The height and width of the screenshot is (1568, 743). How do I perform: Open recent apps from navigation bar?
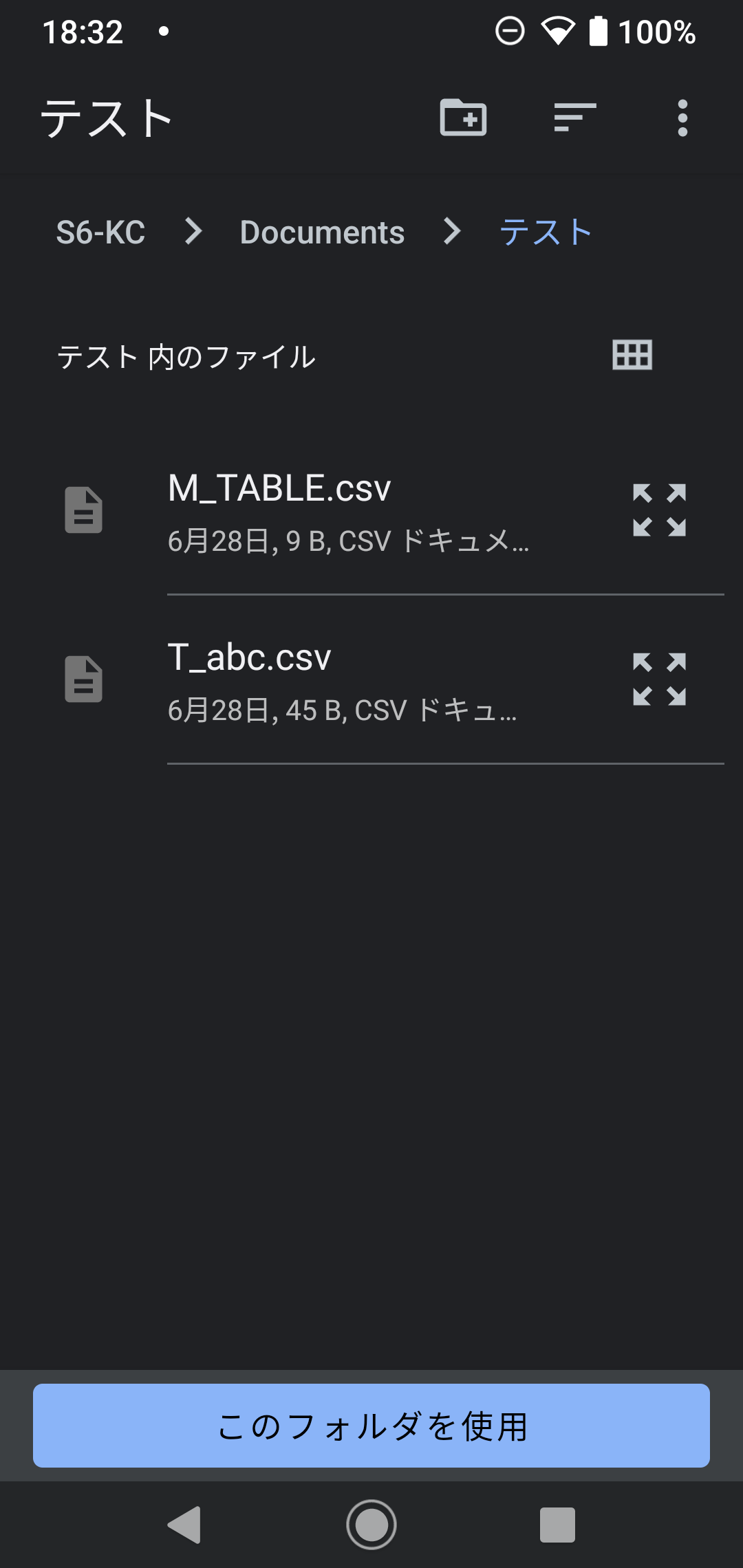(557, 1525)
